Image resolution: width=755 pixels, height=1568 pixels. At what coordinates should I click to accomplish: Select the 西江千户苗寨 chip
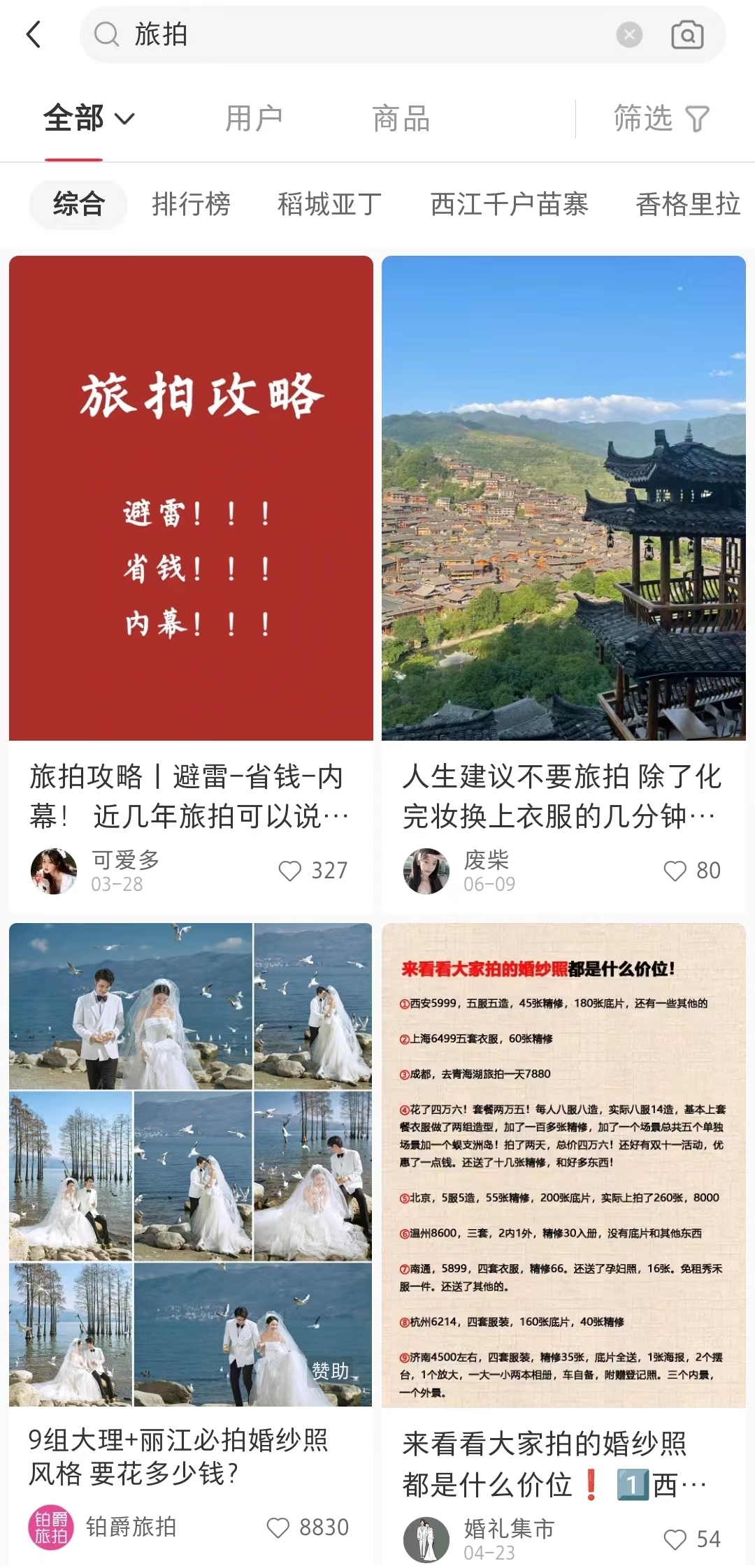[x=509, y=204]
